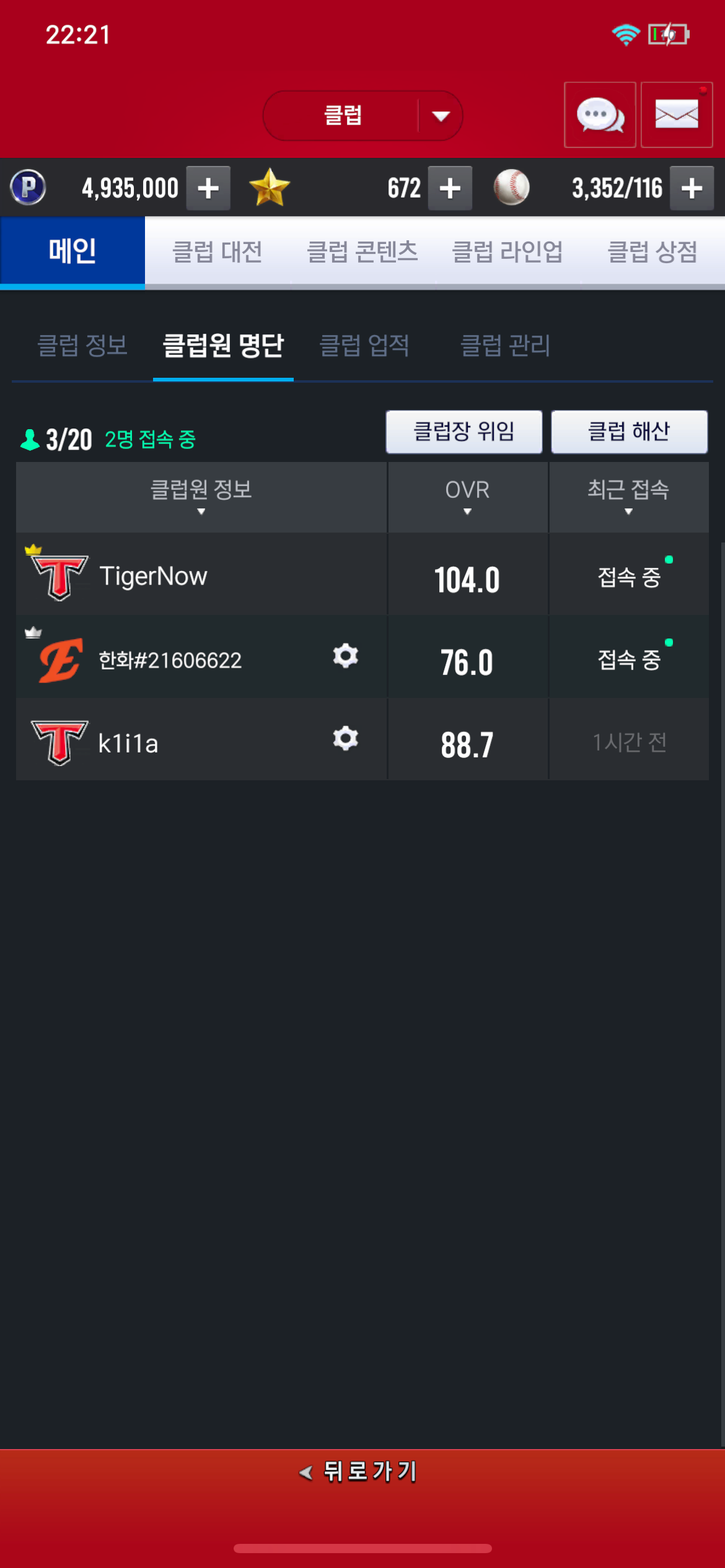Image resolution: width=725 pixels, height=1568 pixels.
Task: Open the 클럽 dropdown menu
Action: tap(362, 116)
